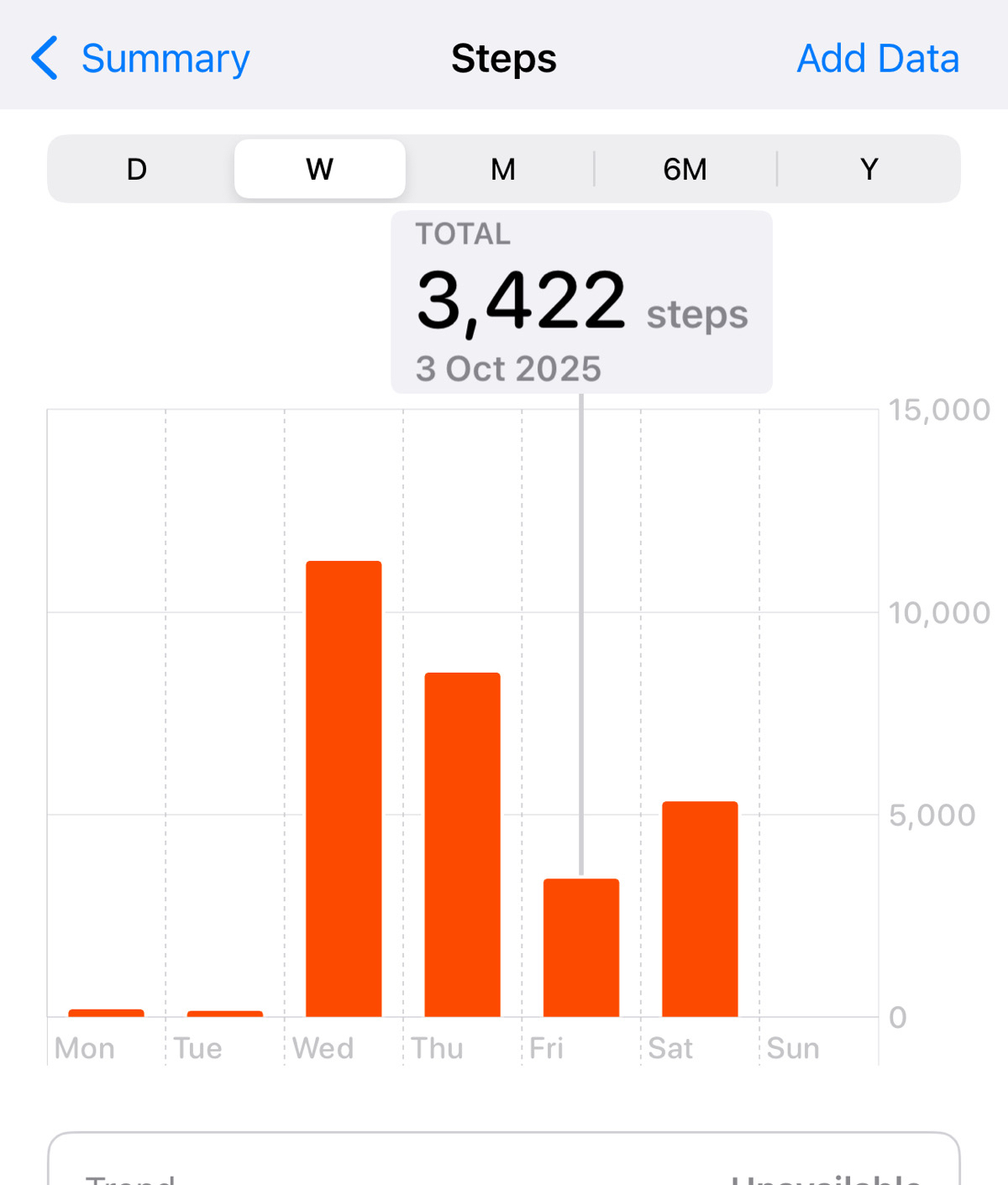Go back to Summary
1008x1185 pixels.
pos(141,59)
